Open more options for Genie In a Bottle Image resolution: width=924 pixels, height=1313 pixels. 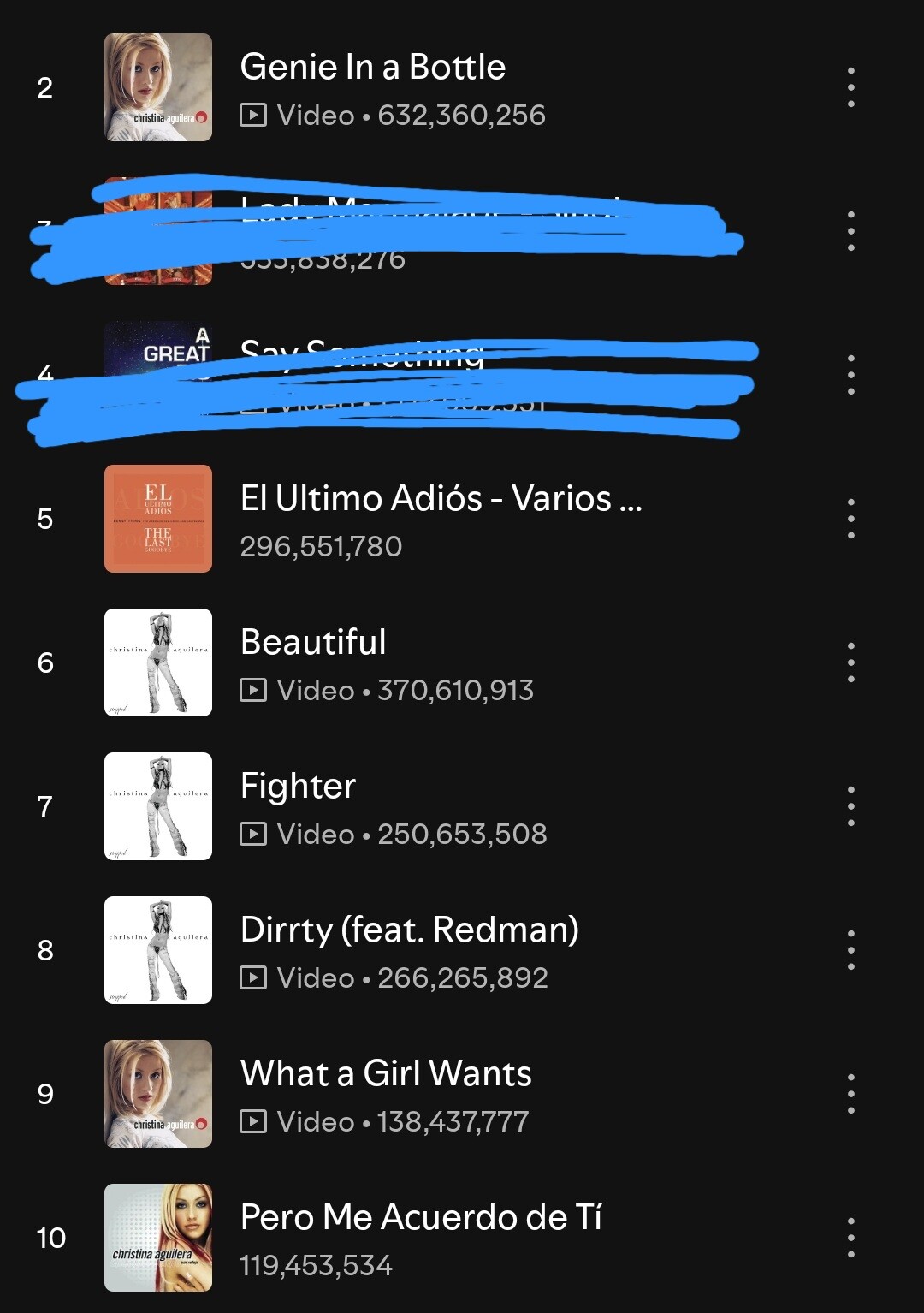pyautogui.click(x=850, y=87)
